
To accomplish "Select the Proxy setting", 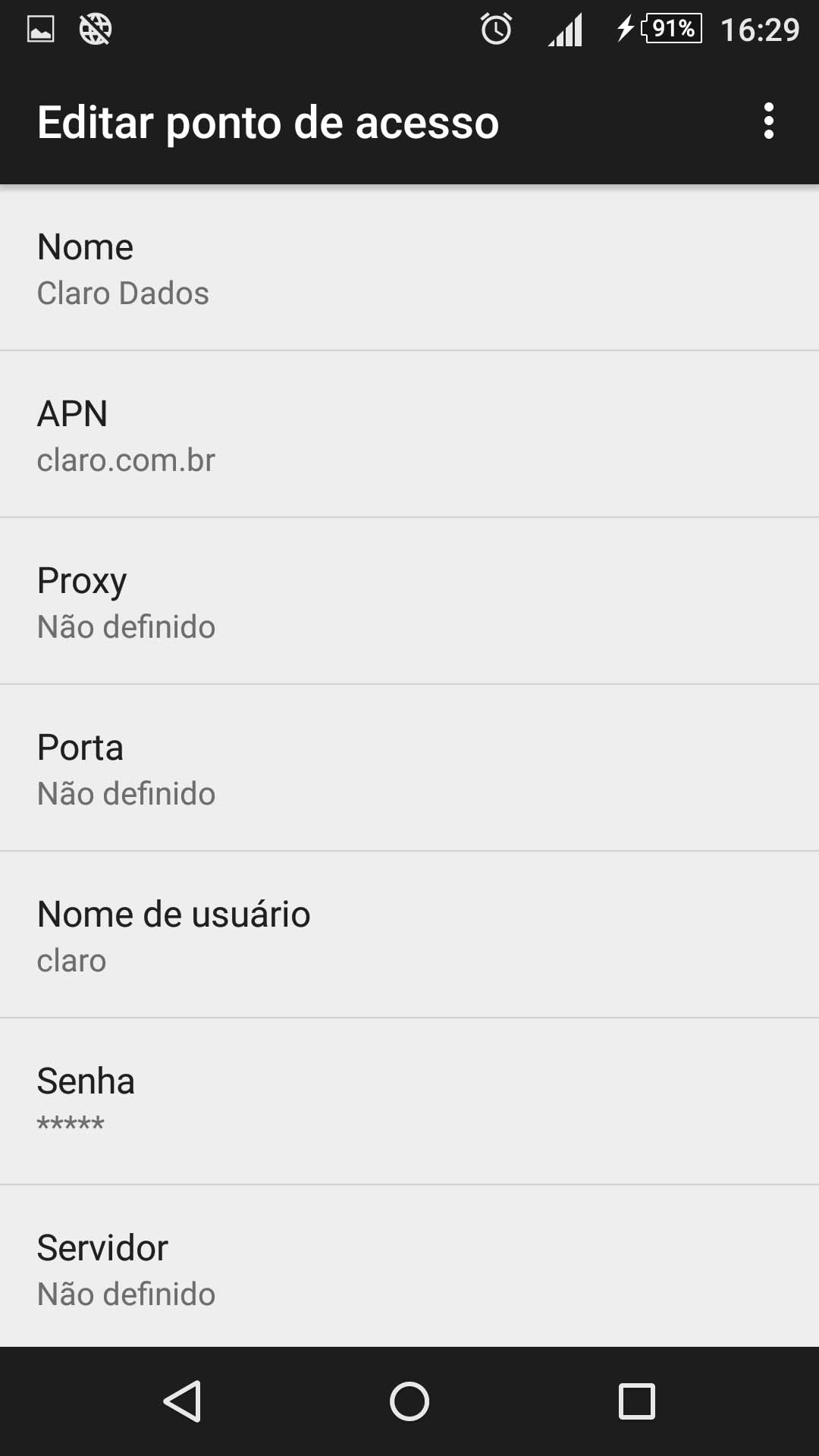I will pyautogui.click(x=409, y=603).
